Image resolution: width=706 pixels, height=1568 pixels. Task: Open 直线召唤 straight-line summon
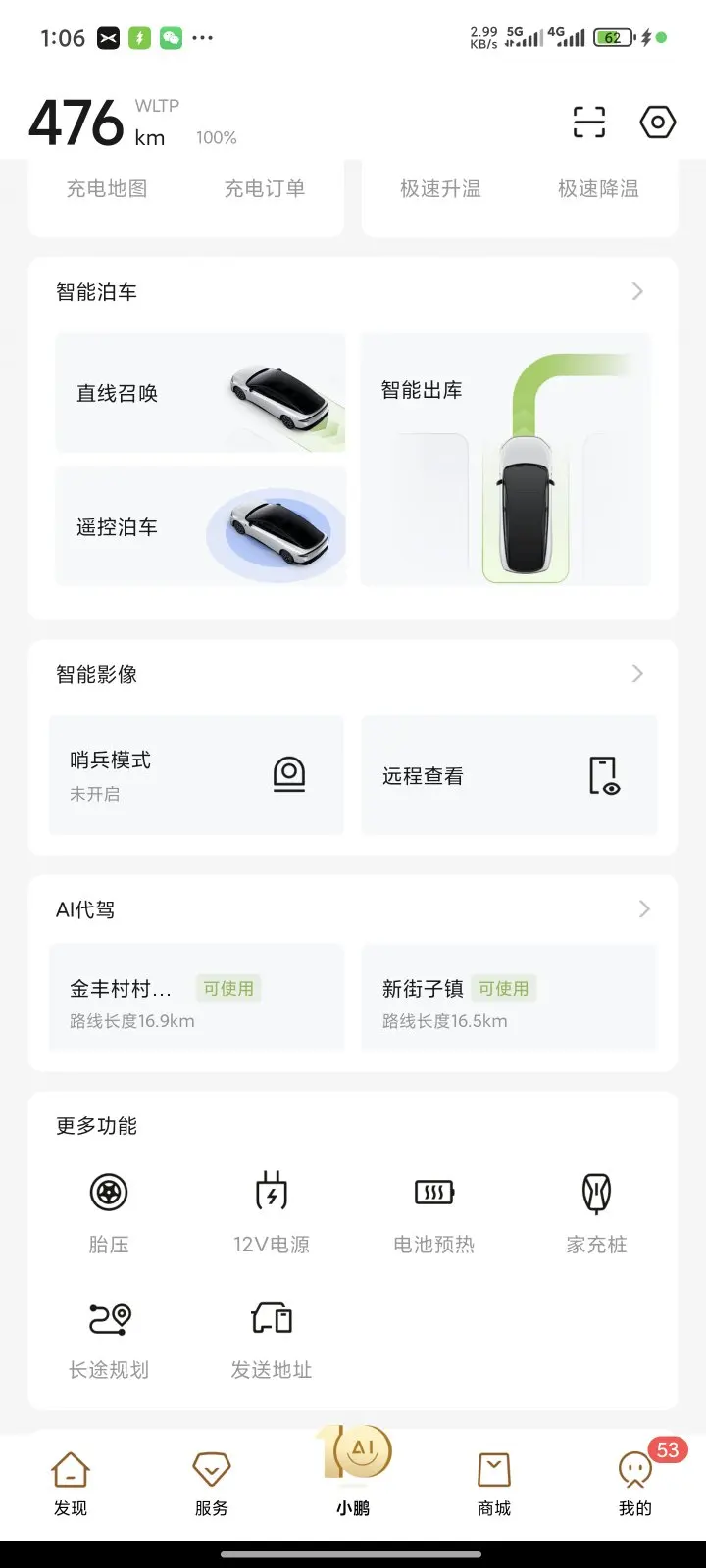pyautogui.click(x=200, y=393)
